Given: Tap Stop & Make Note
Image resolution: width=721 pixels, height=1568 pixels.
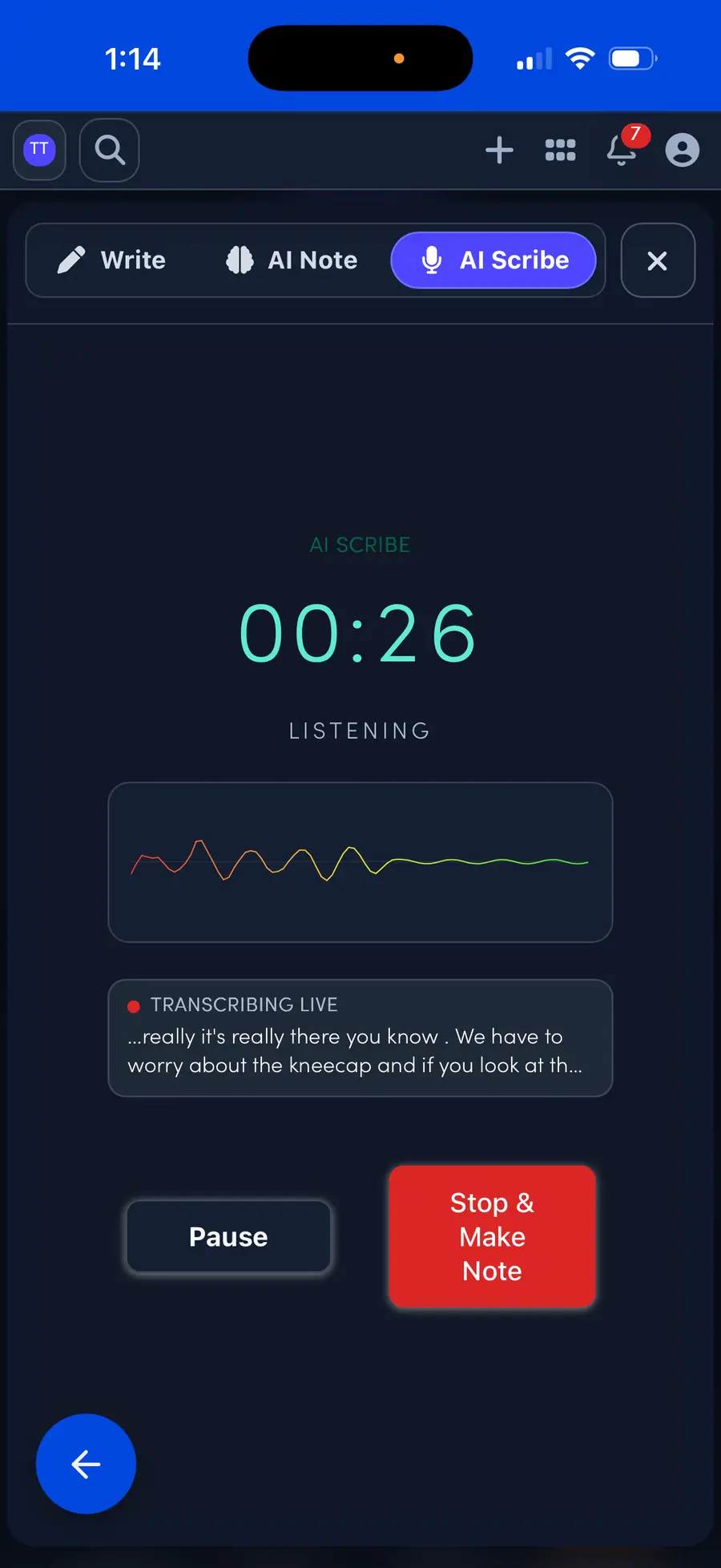Looking at the screenshot, I should pyautogui.click(x=492, y=1237).
